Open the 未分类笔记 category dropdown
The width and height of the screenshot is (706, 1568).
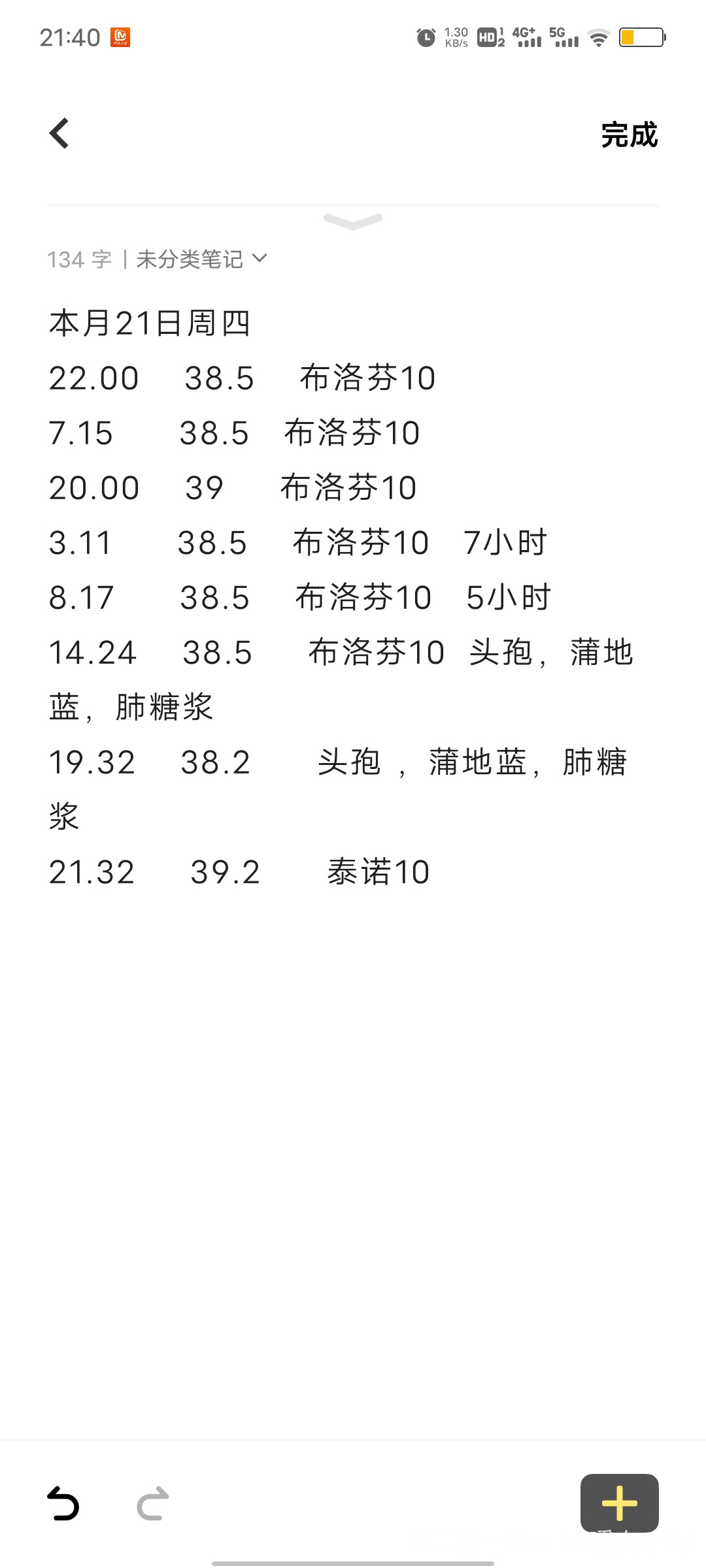click(202, 259)
